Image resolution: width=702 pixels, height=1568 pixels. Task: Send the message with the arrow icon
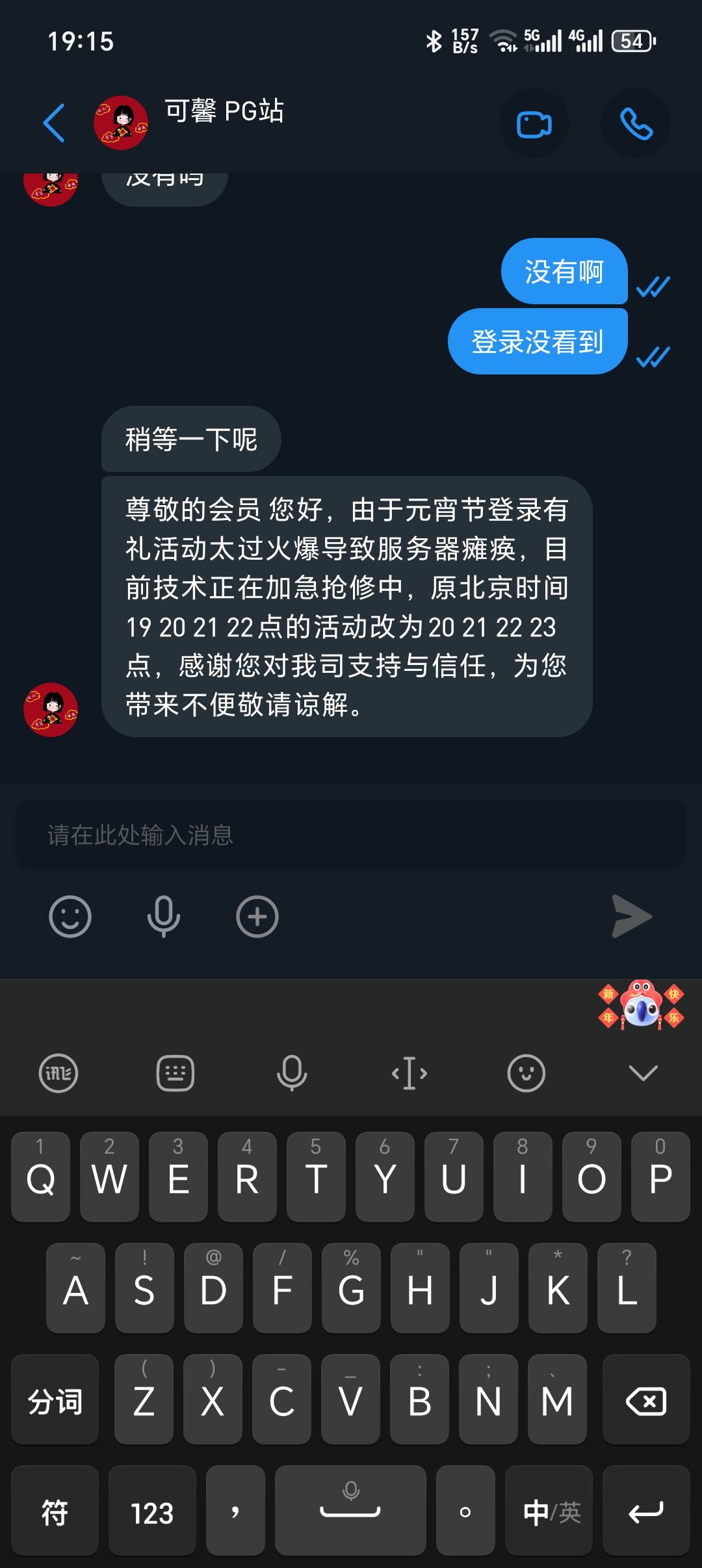pos(631,917)
